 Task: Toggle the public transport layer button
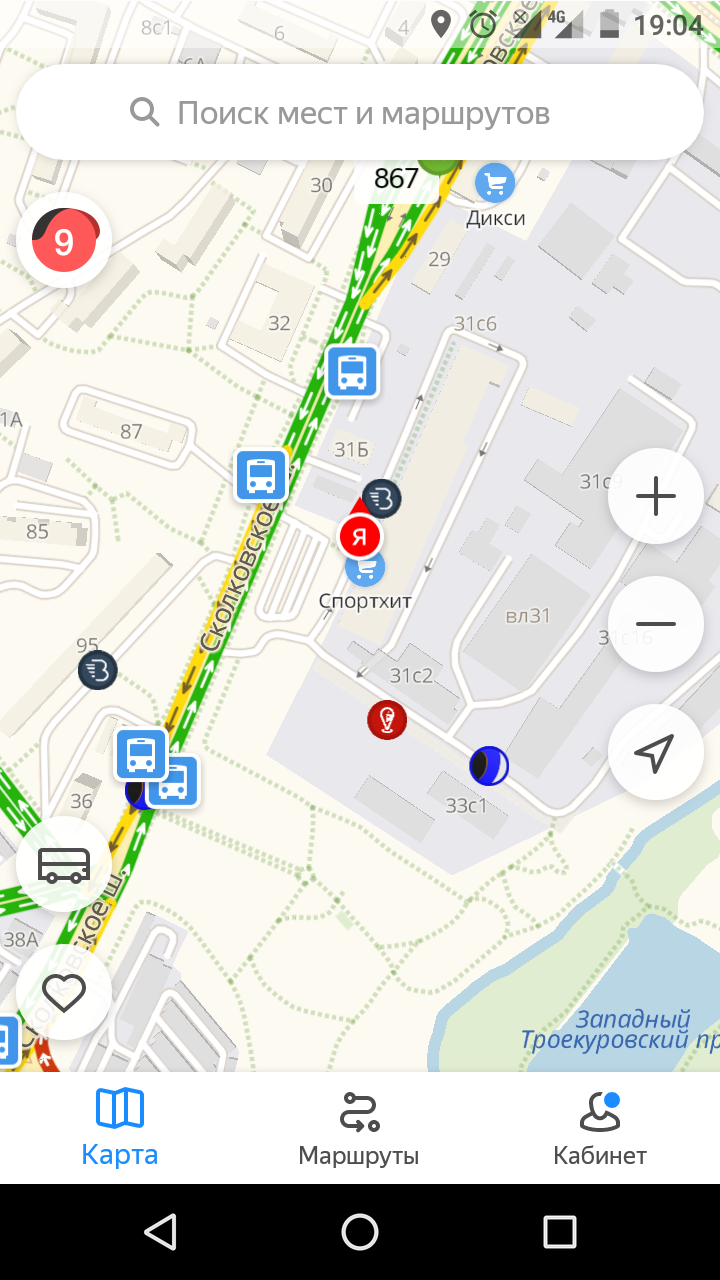(x=64, y=864)
